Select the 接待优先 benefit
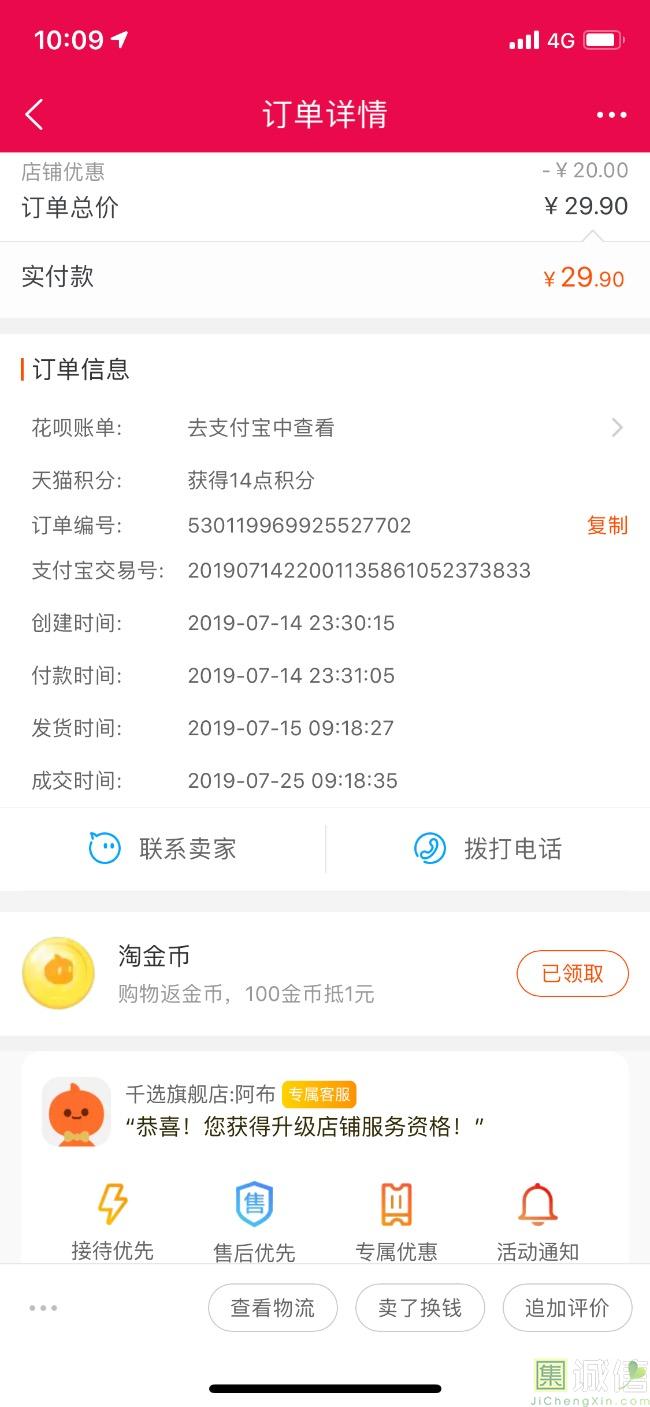Screen dimensions: 650x1407 coord(112,1220)
